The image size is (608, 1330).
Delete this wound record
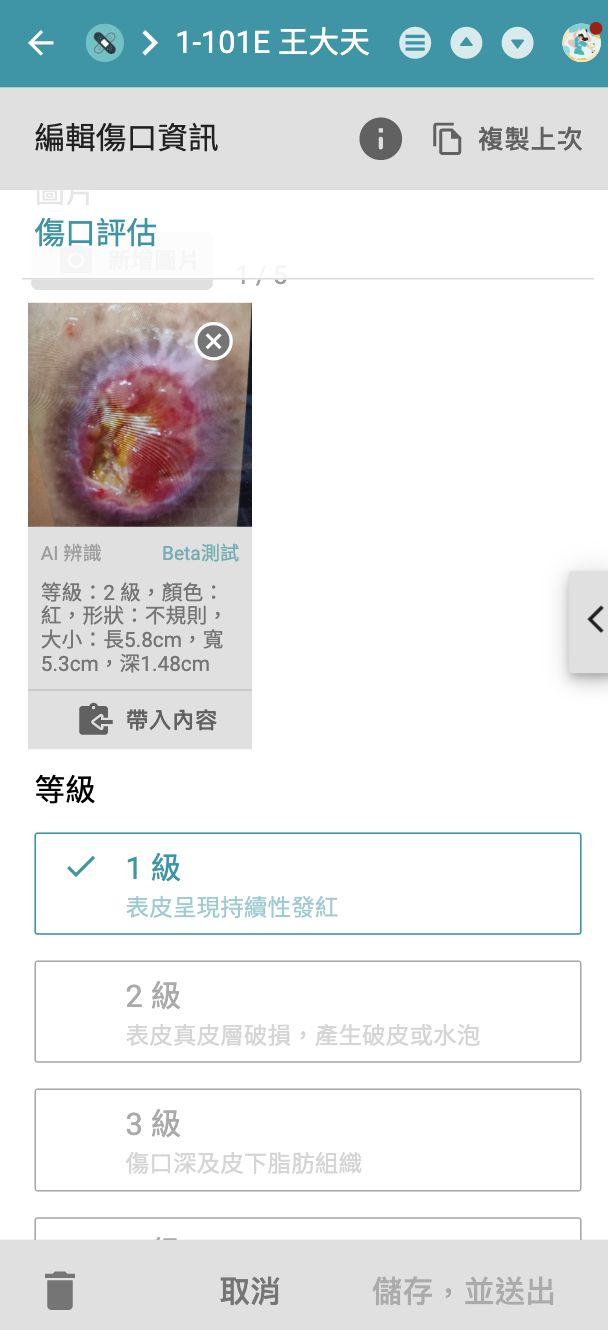coord(60,1290)
